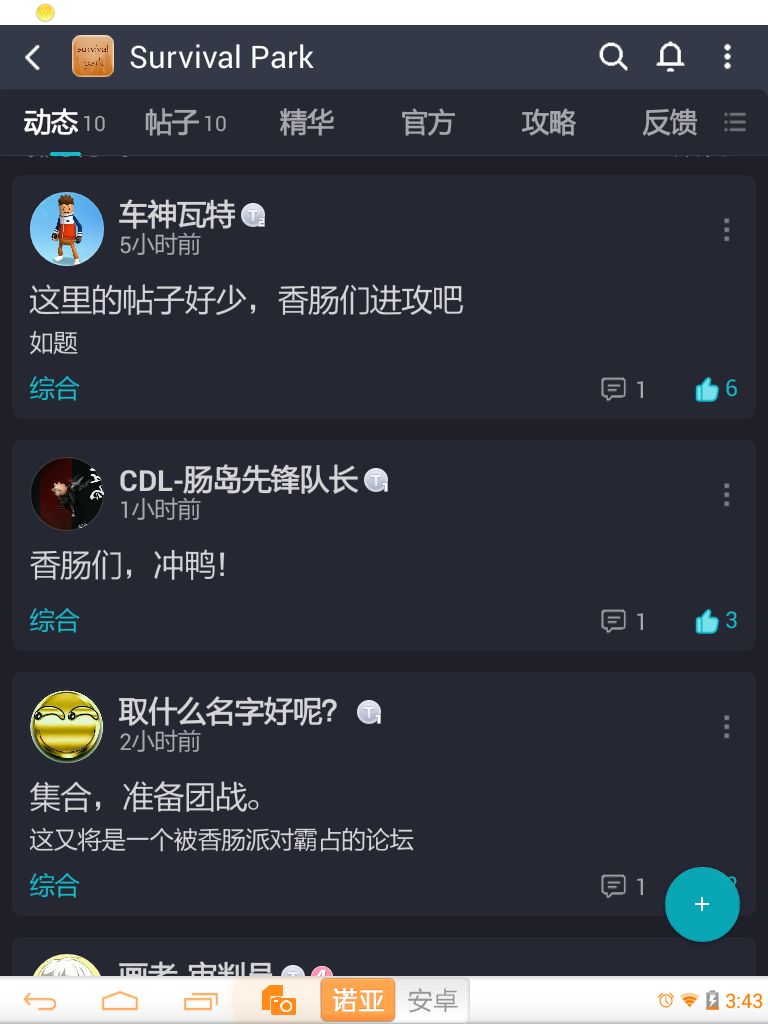
Task: Open the options menu on 取什么名字好呢's post
Action: pos(726,726)
